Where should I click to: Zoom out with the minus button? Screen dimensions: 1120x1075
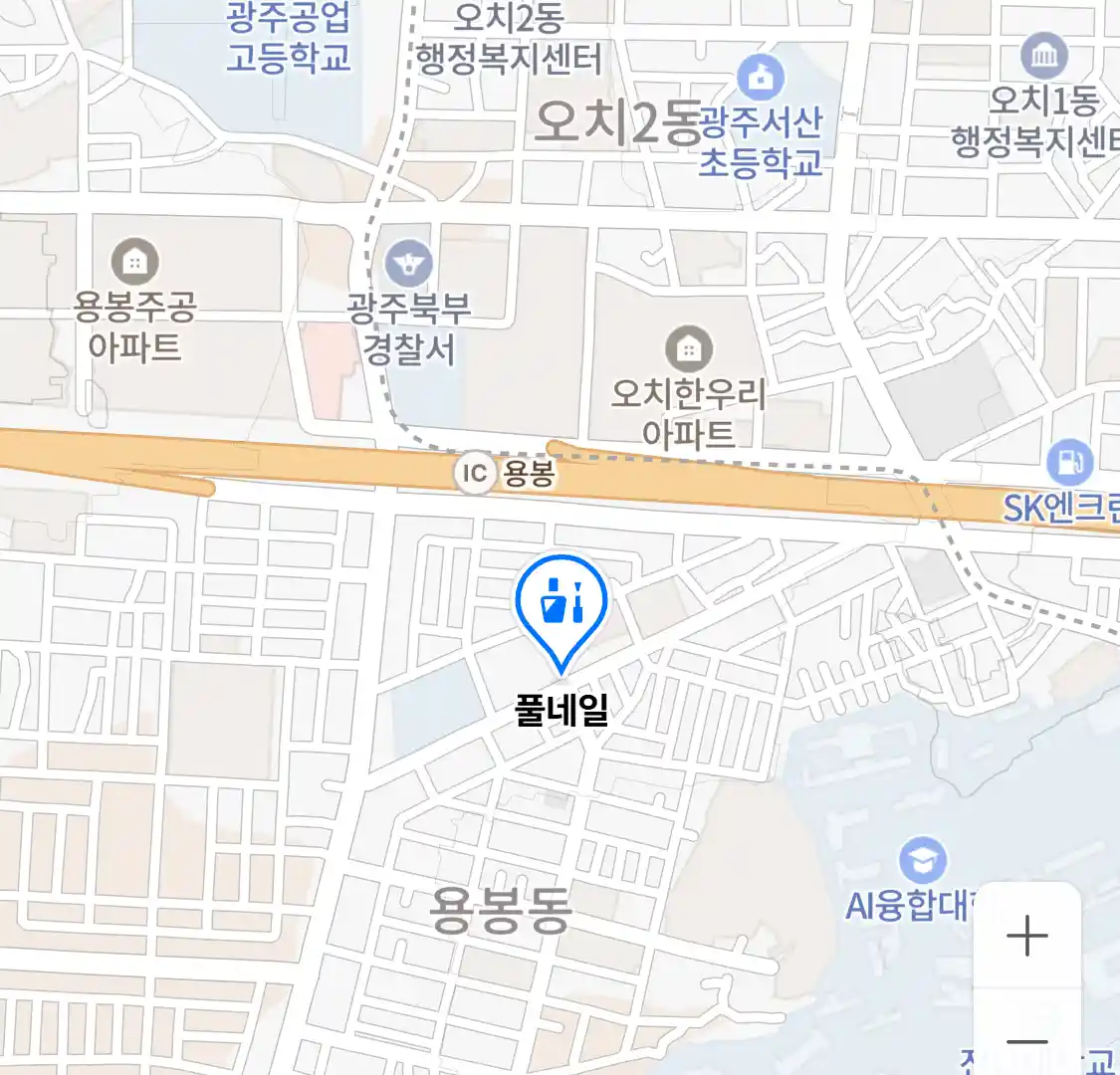pyautogui.click(x=1026, y=1042)
